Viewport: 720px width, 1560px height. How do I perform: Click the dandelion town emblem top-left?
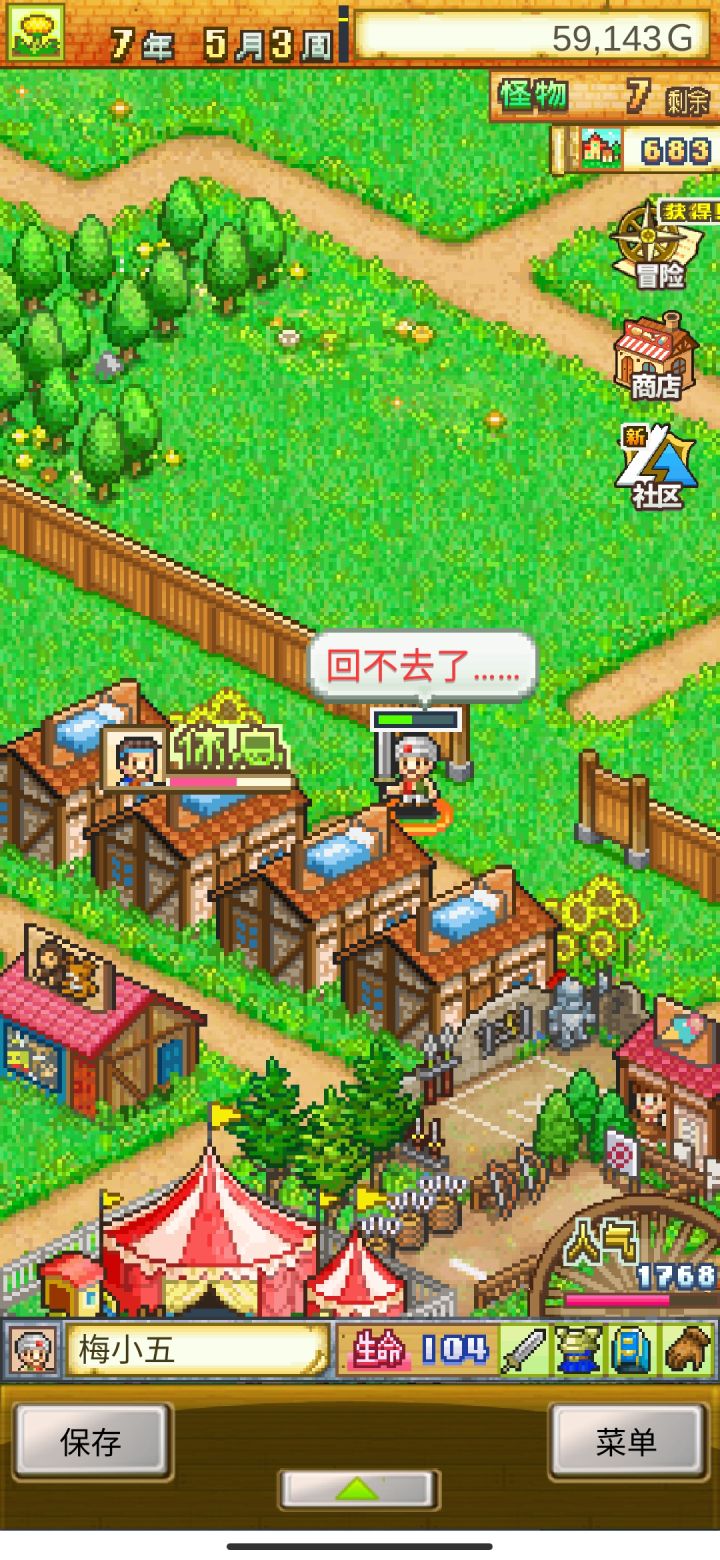pyautogui.click(x=40, y=33)
